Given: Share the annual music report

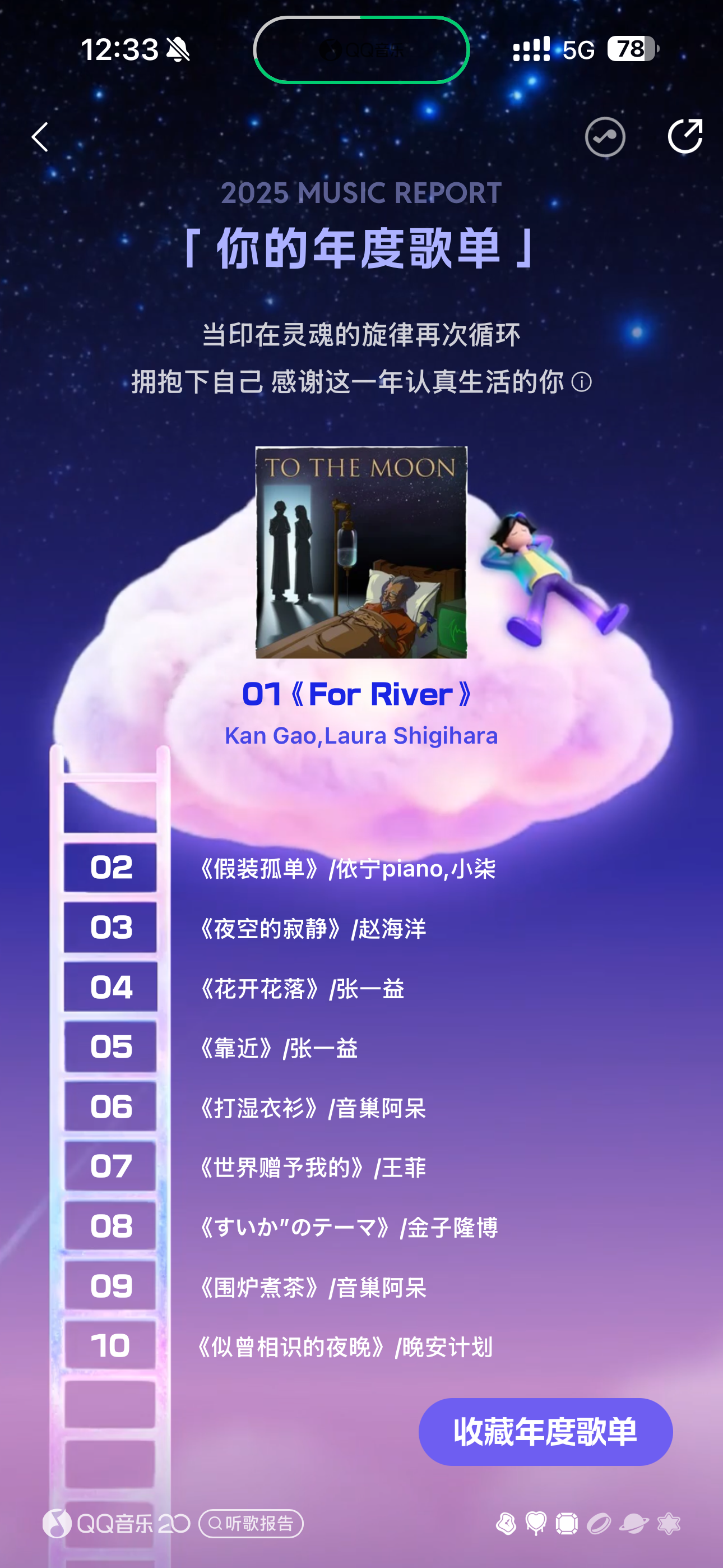Looking at the screenshot, I should click(x=685, y=136).
